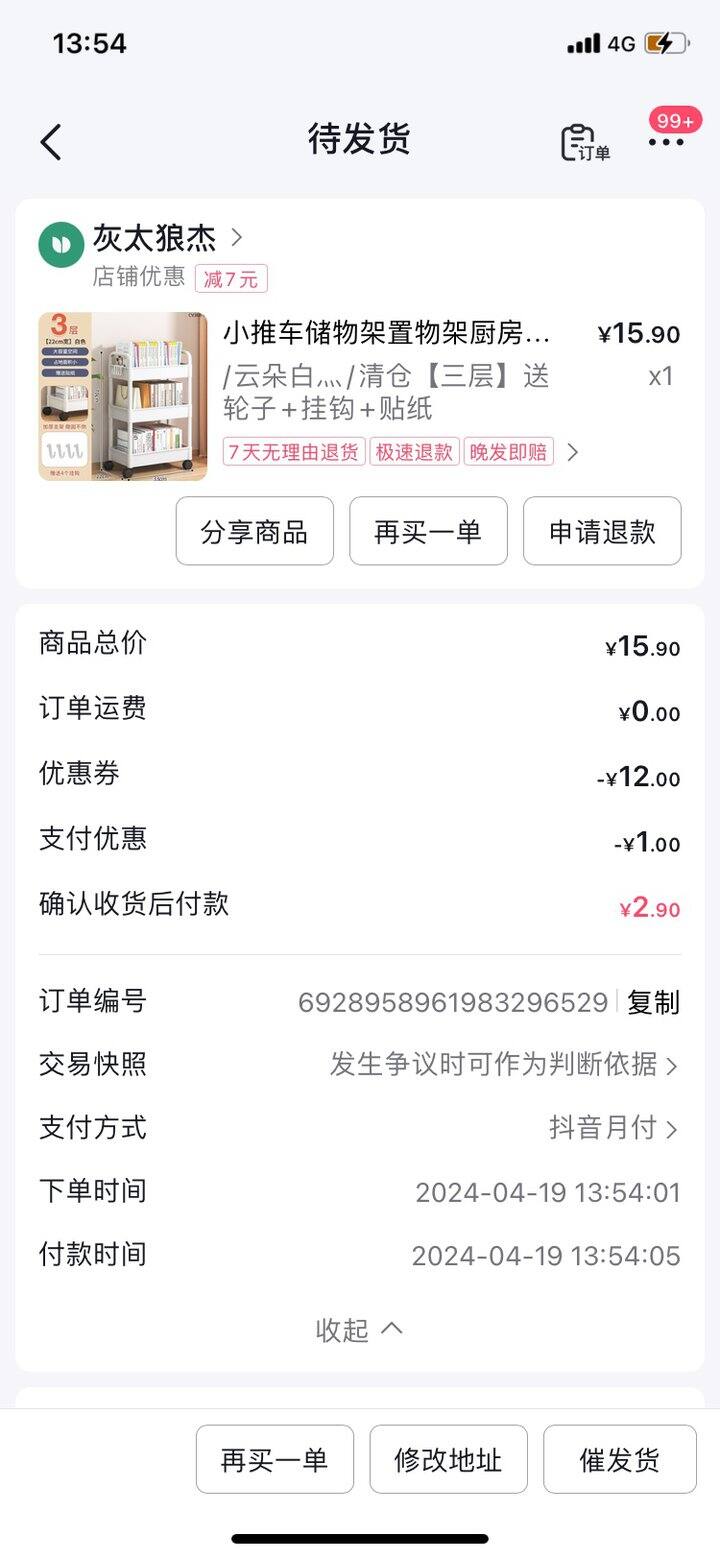Tap 修改地址 to change address
The image size is (720, 1559).
tap(448, 1459)
